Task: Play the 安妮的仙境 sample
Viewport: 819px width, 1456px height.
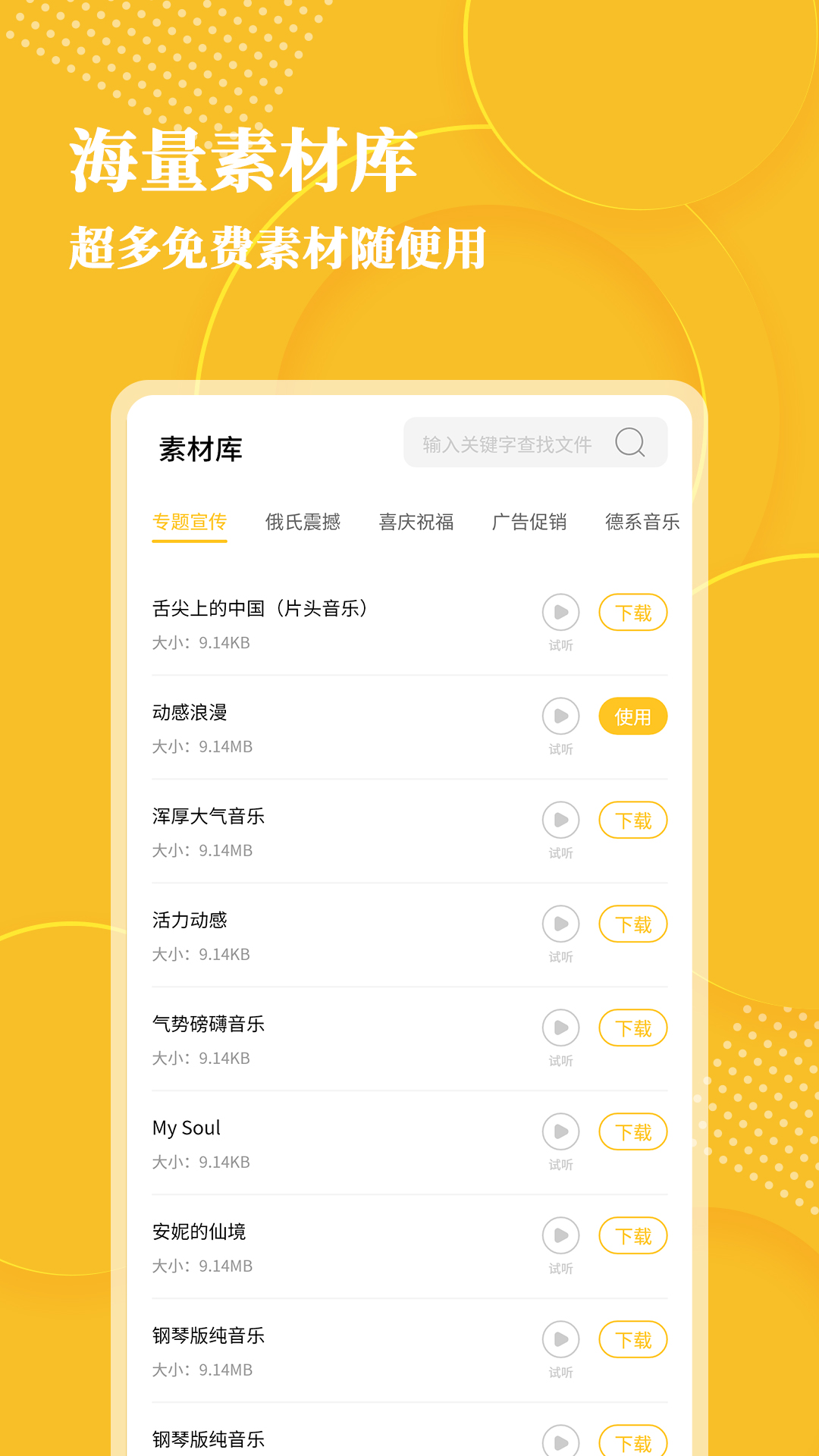Action: (560, 1235)
